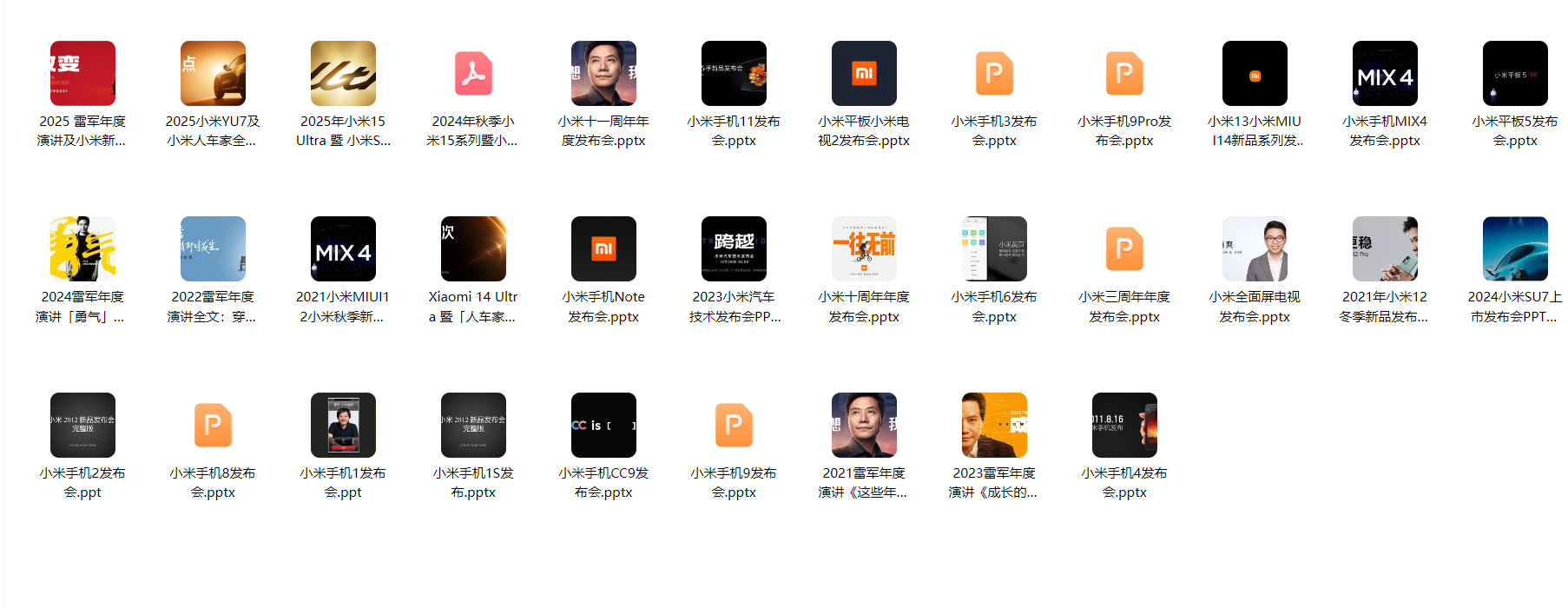Open 小米平板5发布会.pptx
The width and height of the screenshot is (1568, 608).
coord(1515,74)
